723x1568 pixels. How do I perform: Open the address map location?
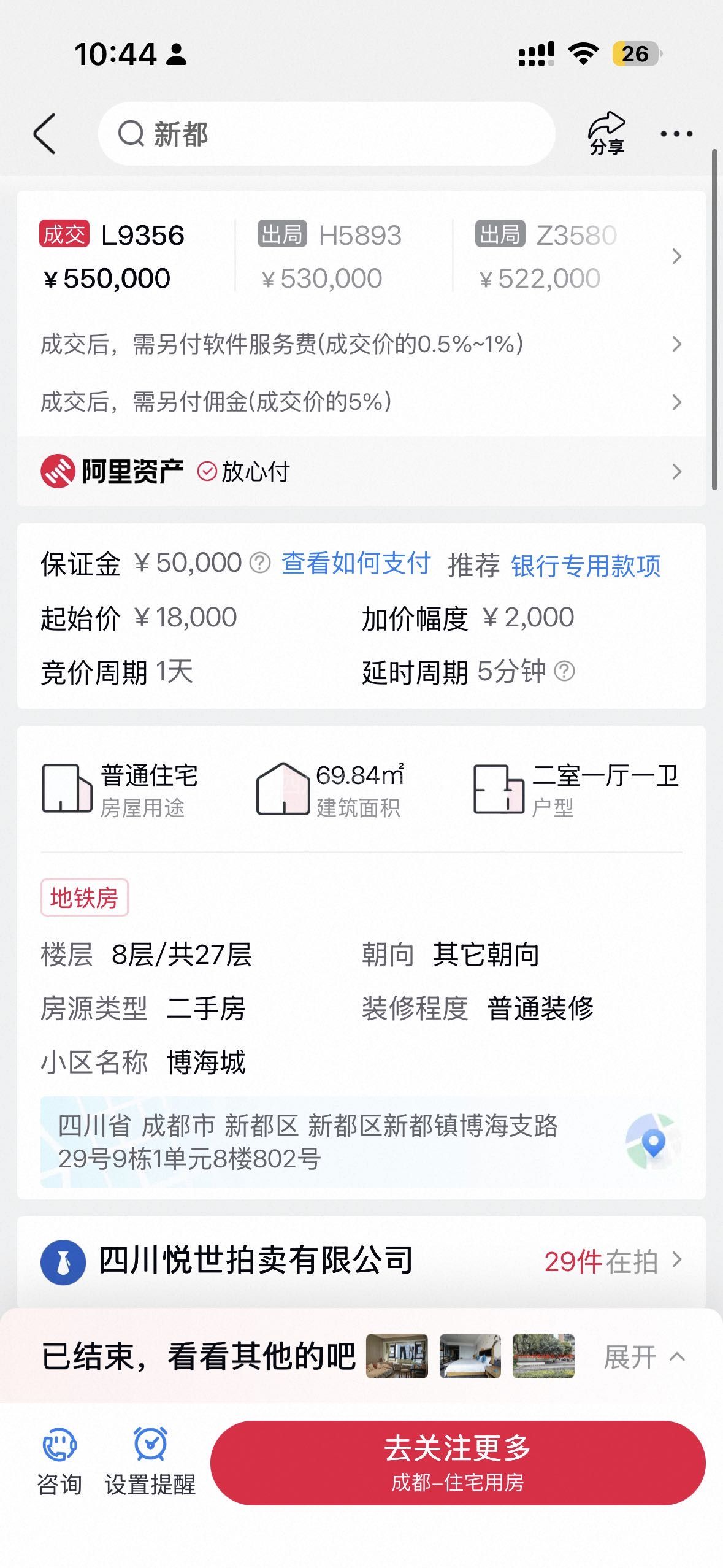click(x=652, y=1142)
